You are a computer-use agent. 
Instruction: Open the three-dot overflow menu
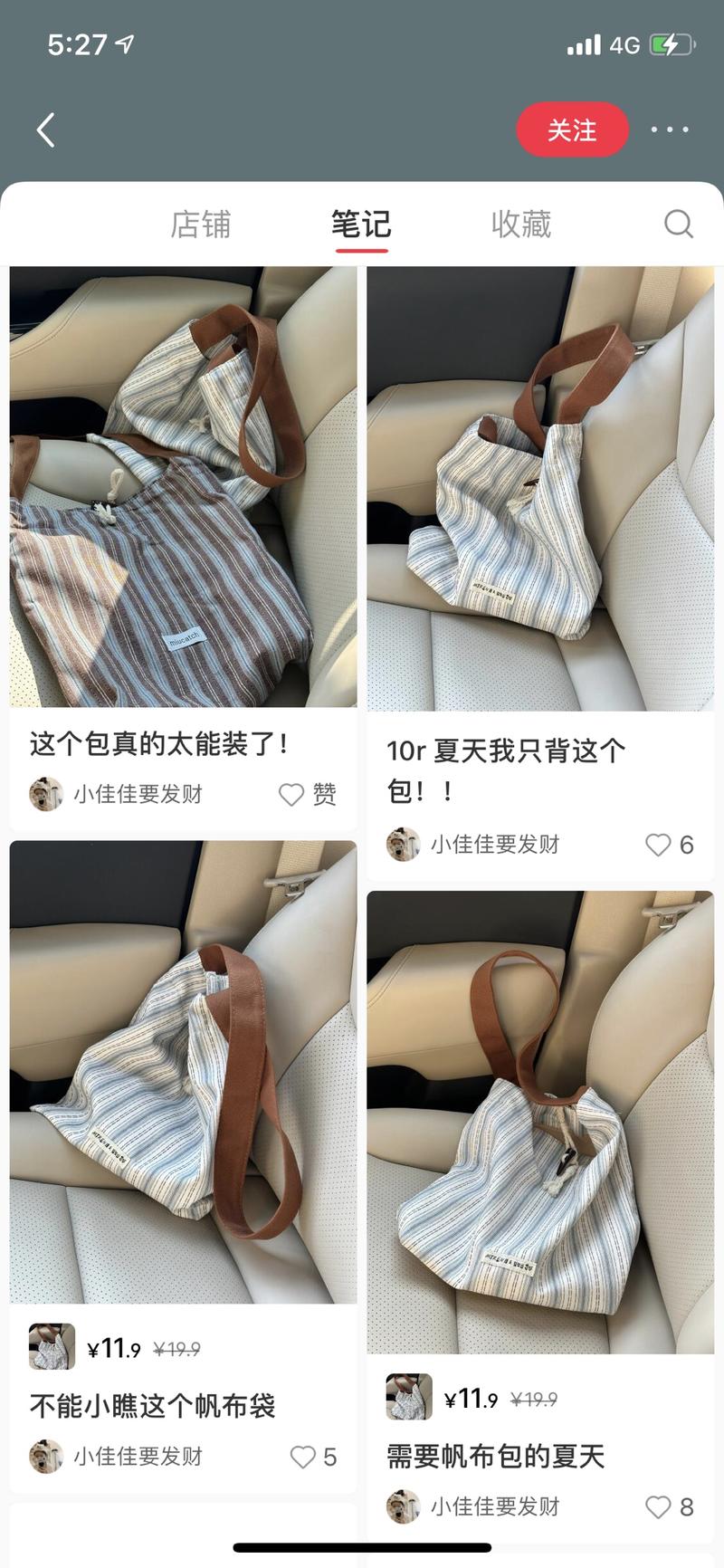[x=670, y=130]
